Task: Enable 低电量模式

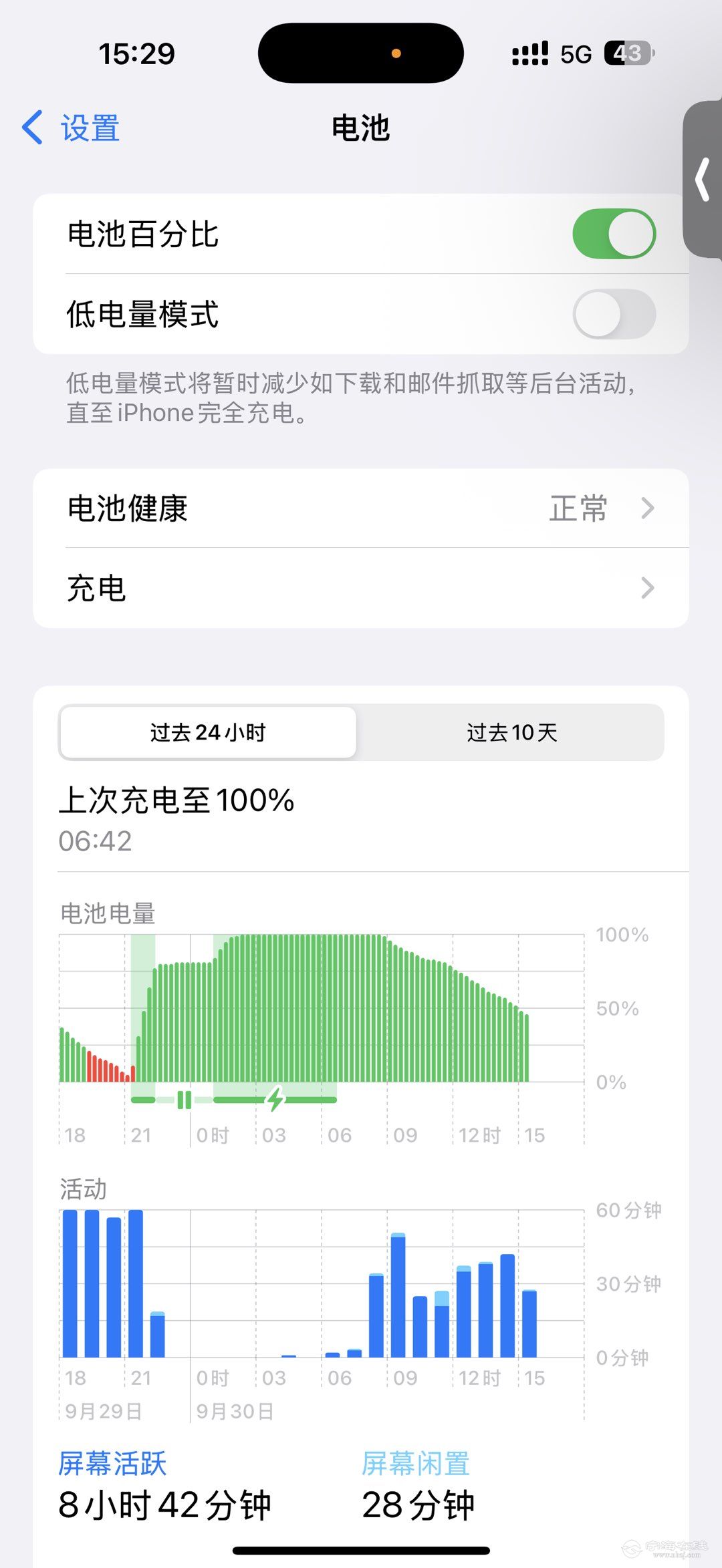Action: 613,314
